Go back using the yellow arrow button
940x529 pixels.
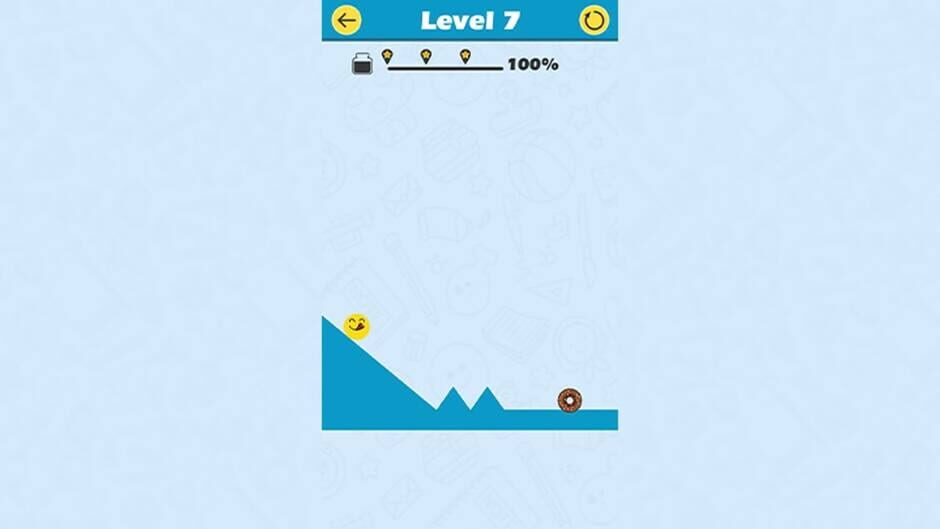(346, 20)
